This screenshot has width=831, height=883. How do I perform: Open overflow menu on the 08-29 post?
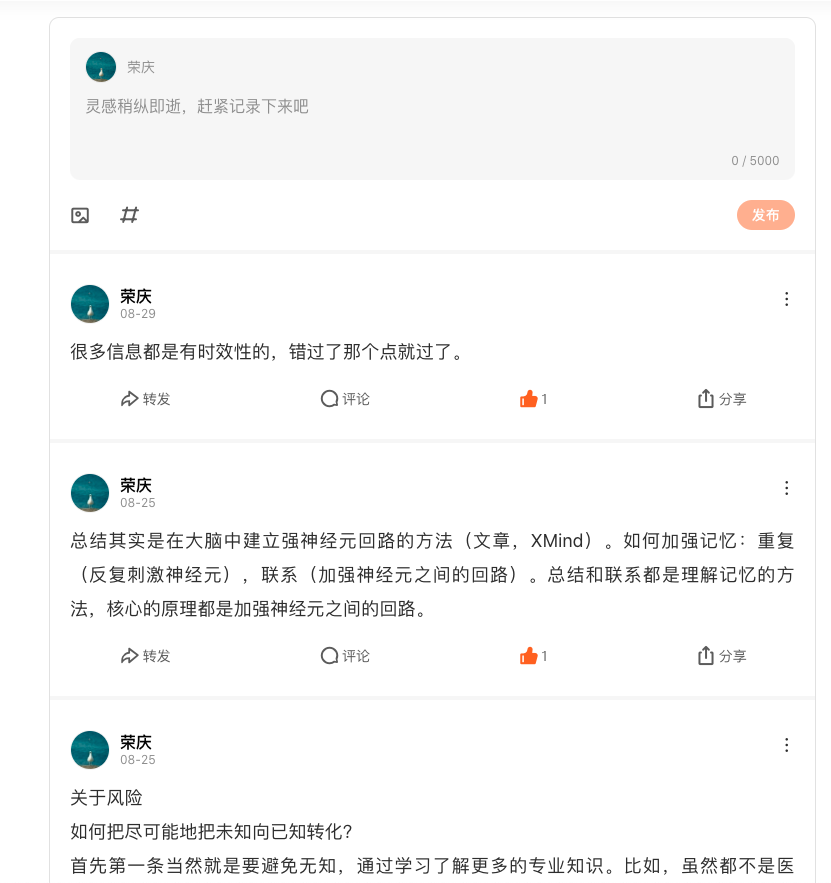point(786,299)
